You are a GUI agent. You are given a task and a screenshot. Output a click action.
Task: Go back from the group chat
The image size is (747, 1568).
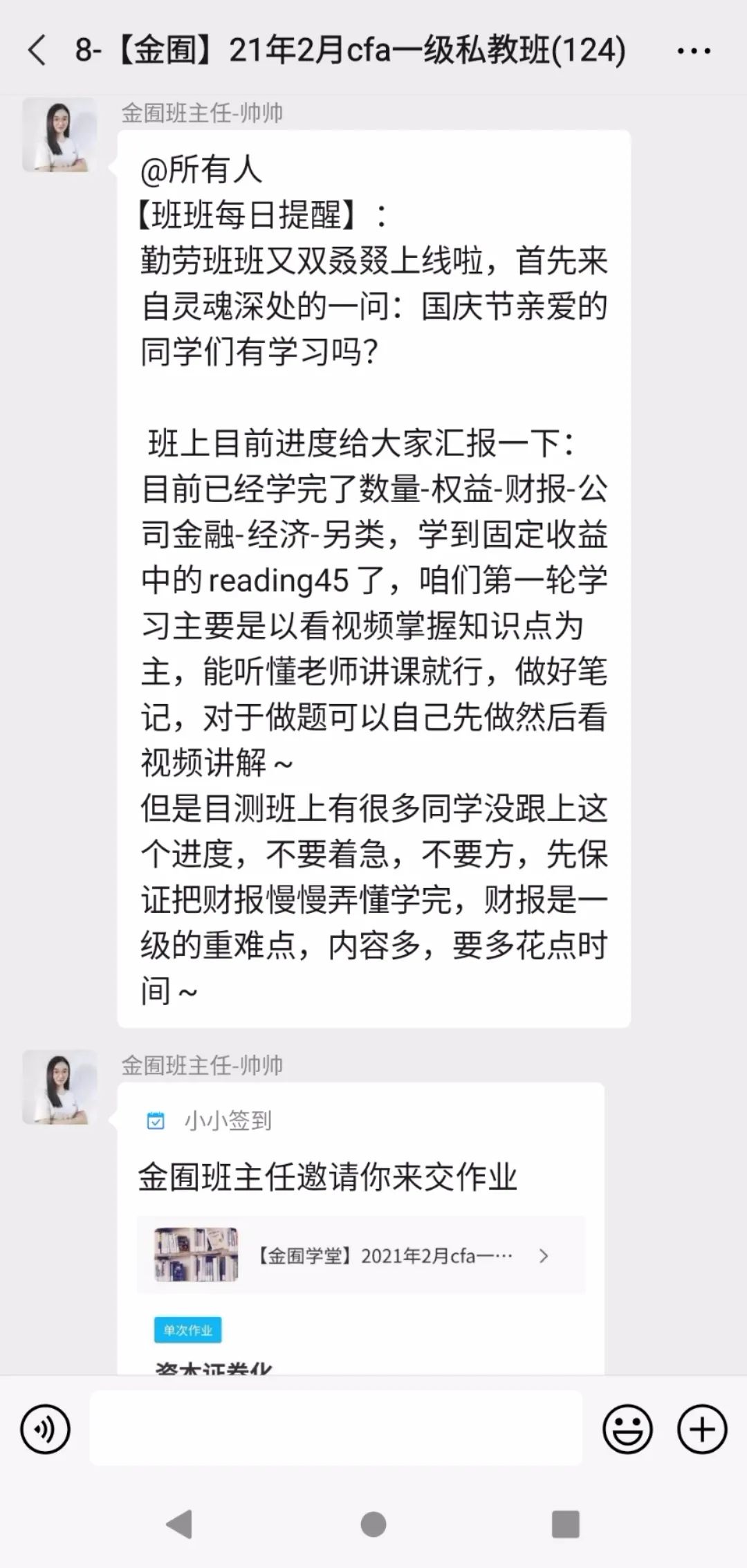[37, 50]
